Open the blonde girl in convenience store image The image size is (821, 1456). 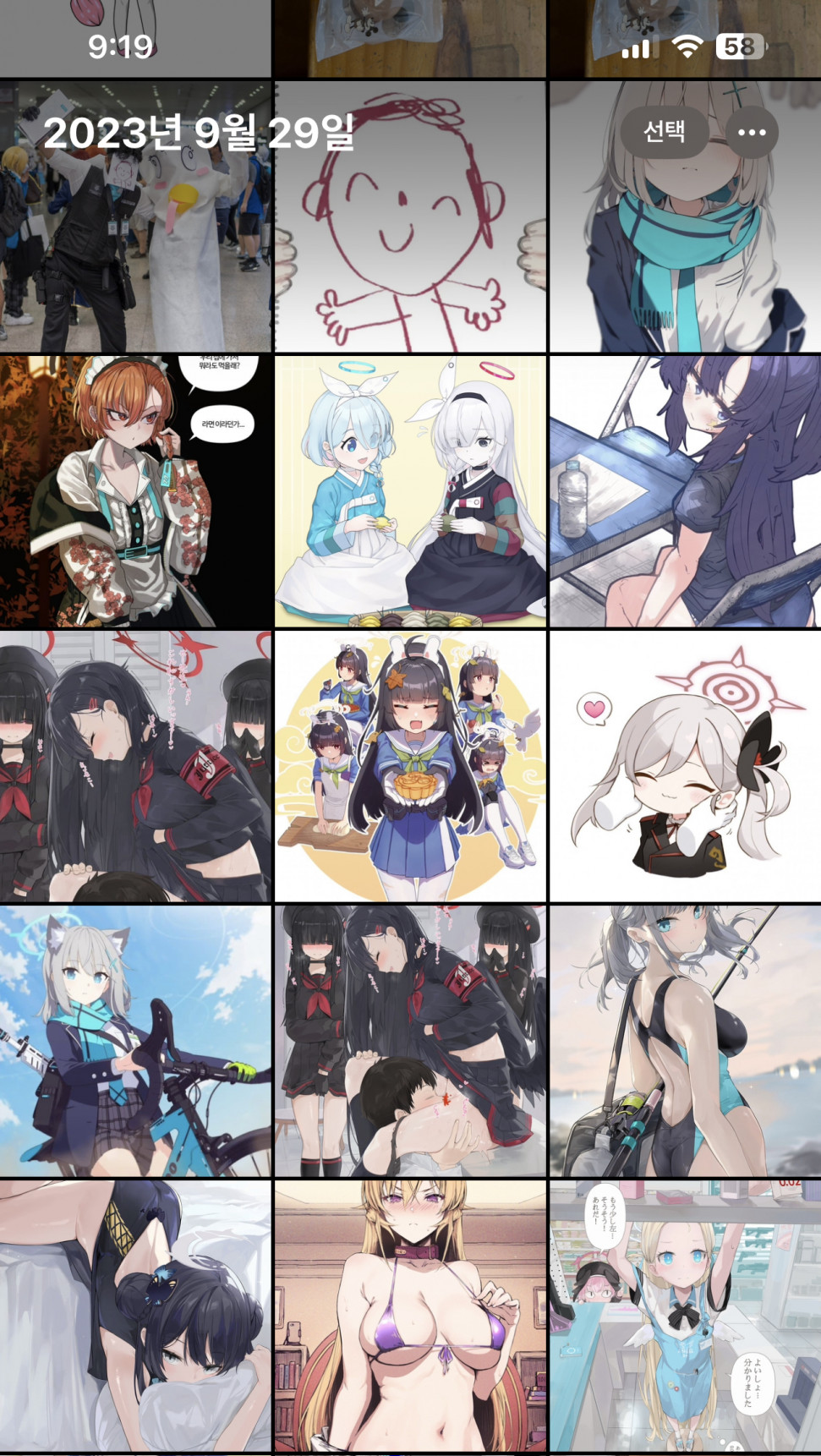tap(685, 1316)
